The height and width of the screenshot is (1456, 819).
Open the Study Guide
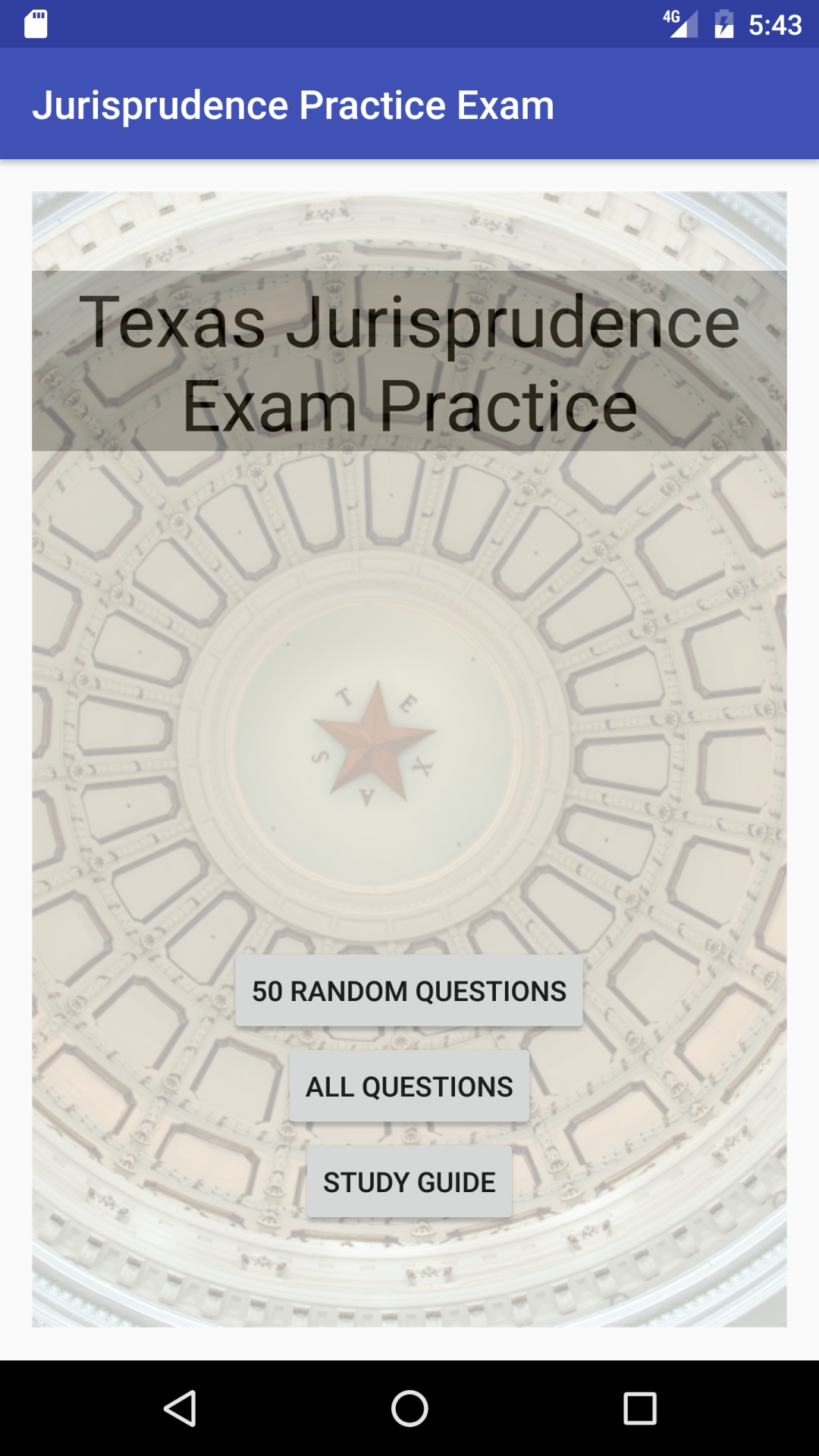click(409, 1181)
